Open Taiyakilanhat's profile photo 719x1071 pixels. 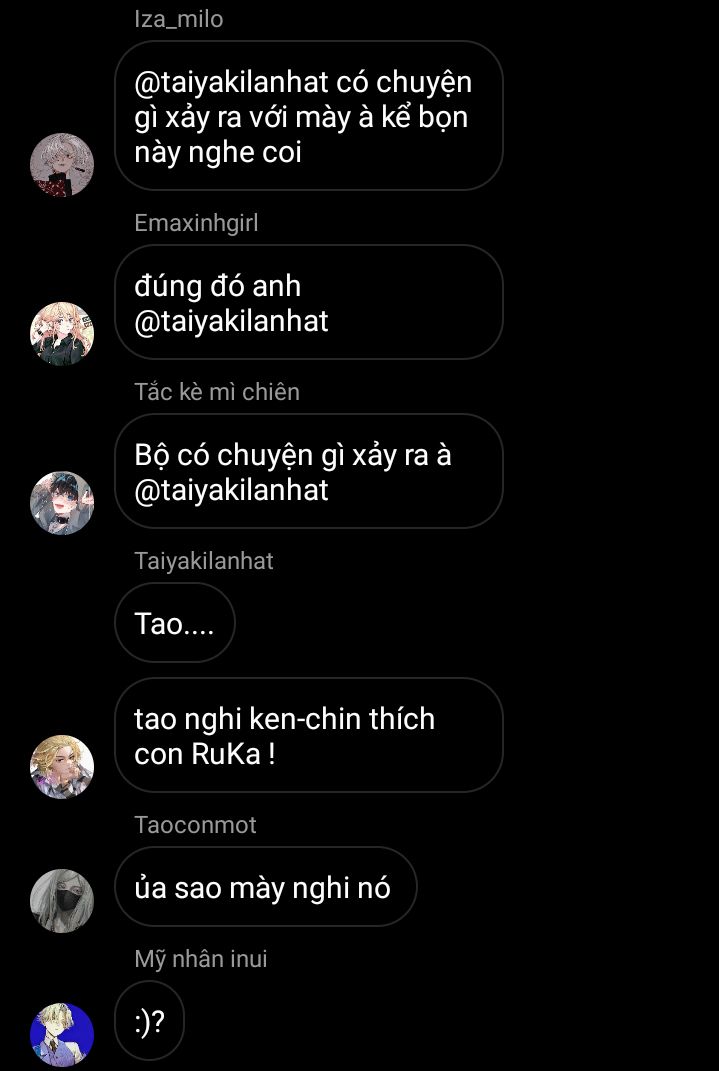point(62,767)
